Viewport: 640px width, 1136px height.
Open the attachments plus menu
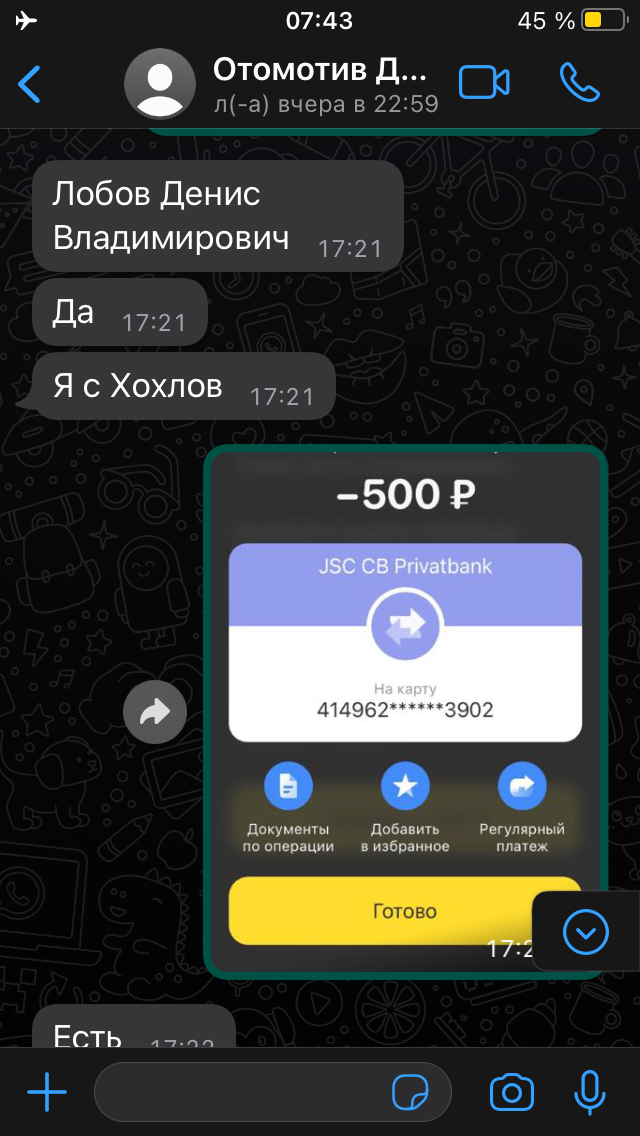pos(47,1093)
